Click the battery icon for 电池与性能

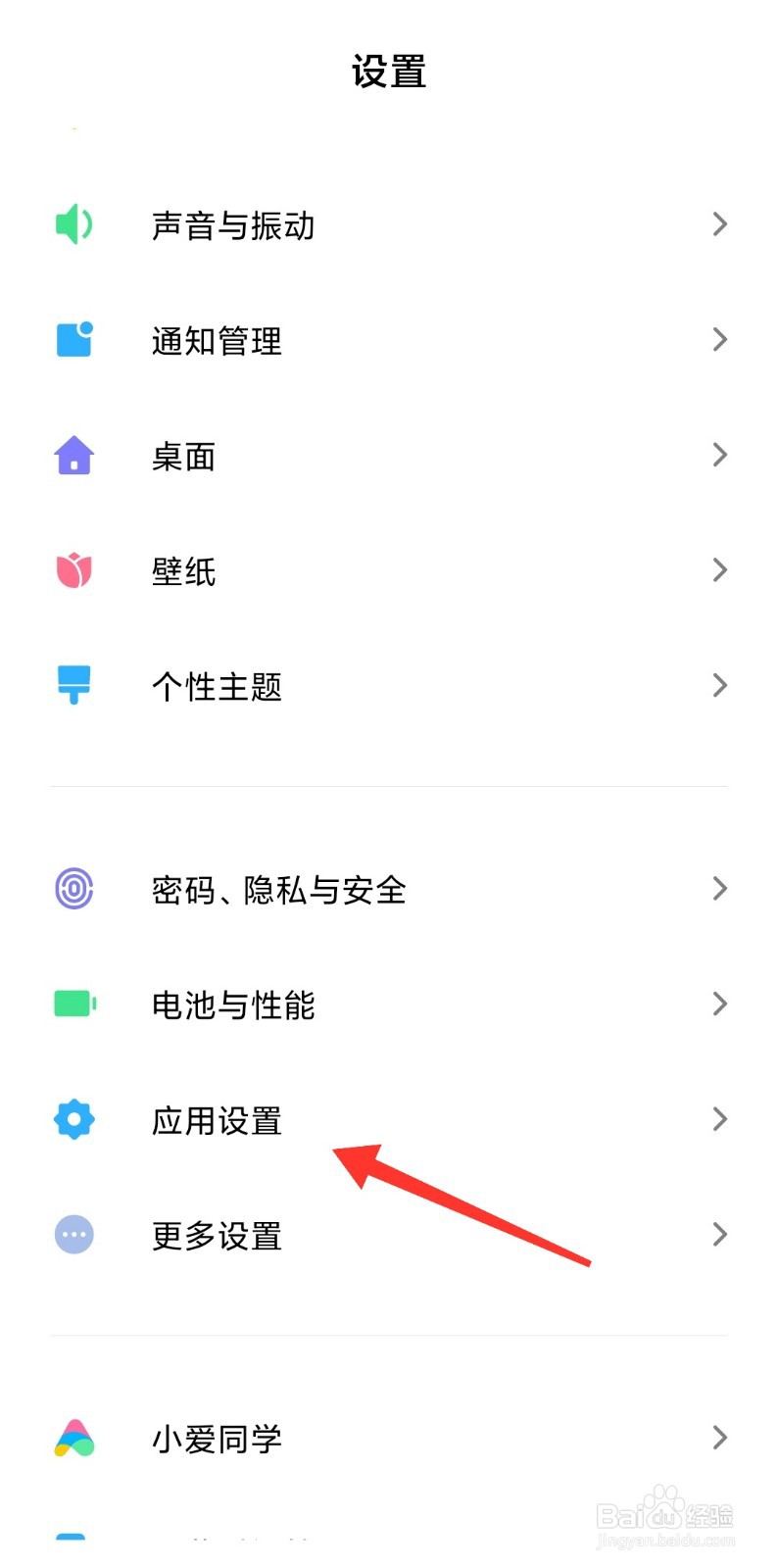click(x=73, y=1004)
